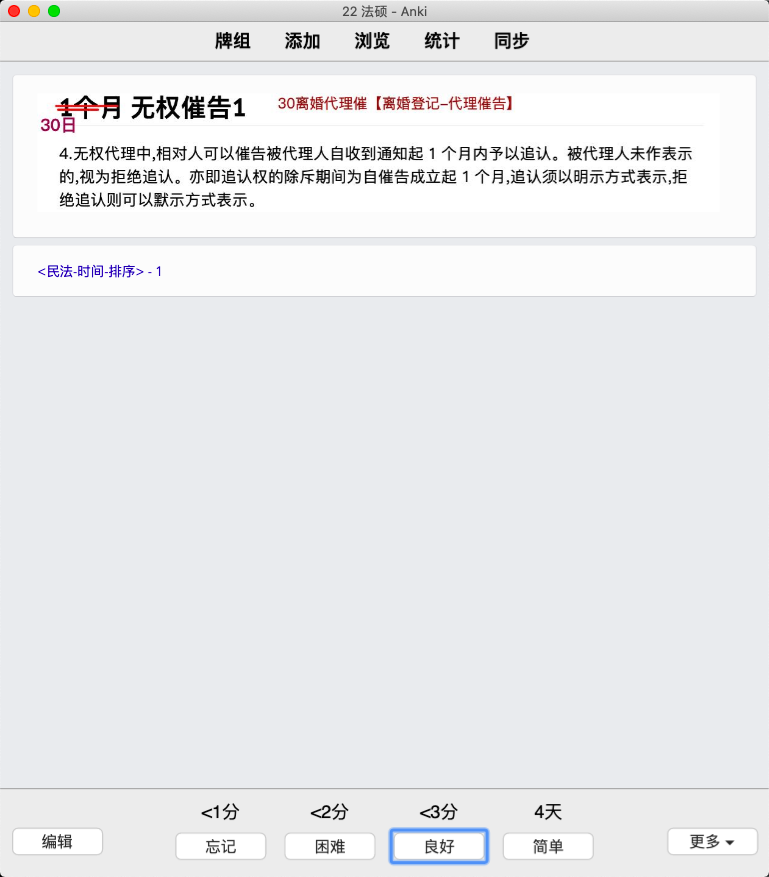Image resolution: width=769 pixels, height=877 pixels.
Task: Open the 牌组 decks view
Action: pos(233,41)
